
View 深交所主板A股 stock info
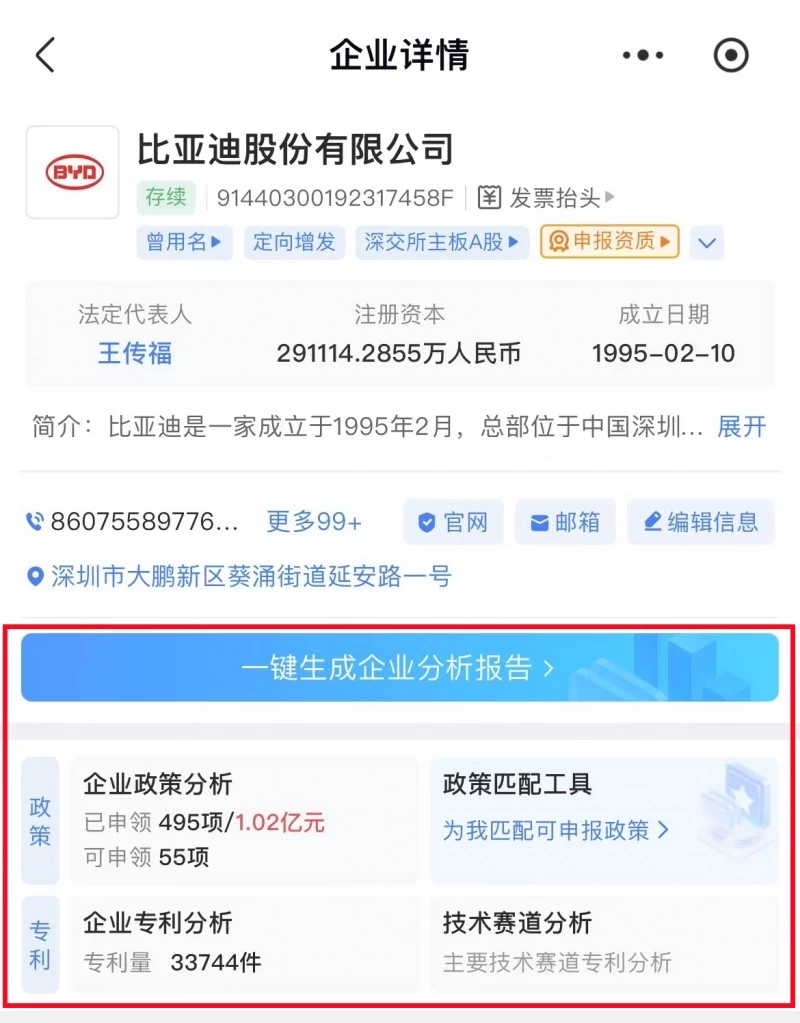click(441, 242)
